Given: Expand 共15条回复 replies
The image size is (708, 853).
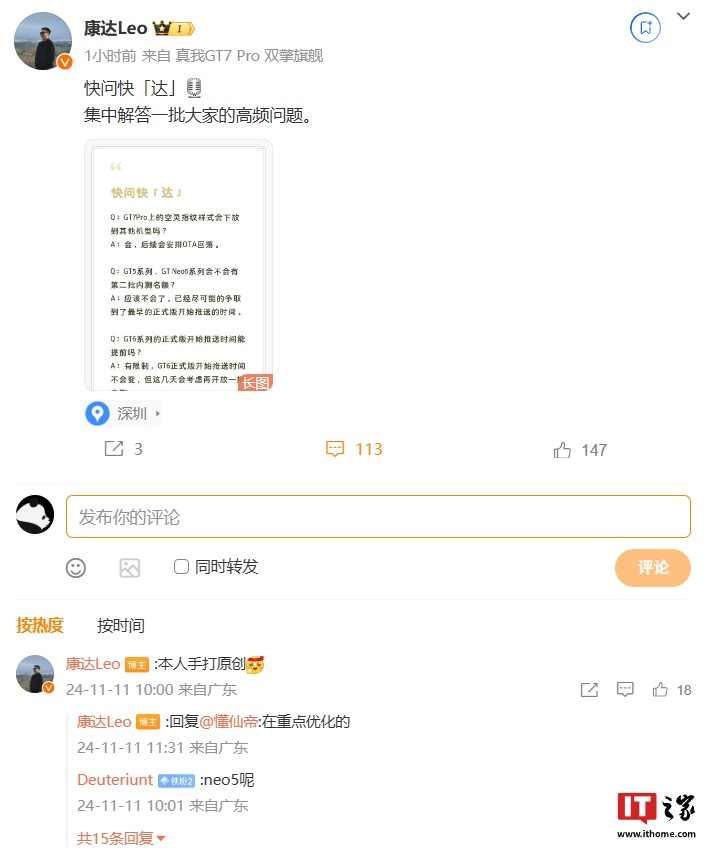Looking at the screenshot, I should pyautogui.click(x=121, y=838).
